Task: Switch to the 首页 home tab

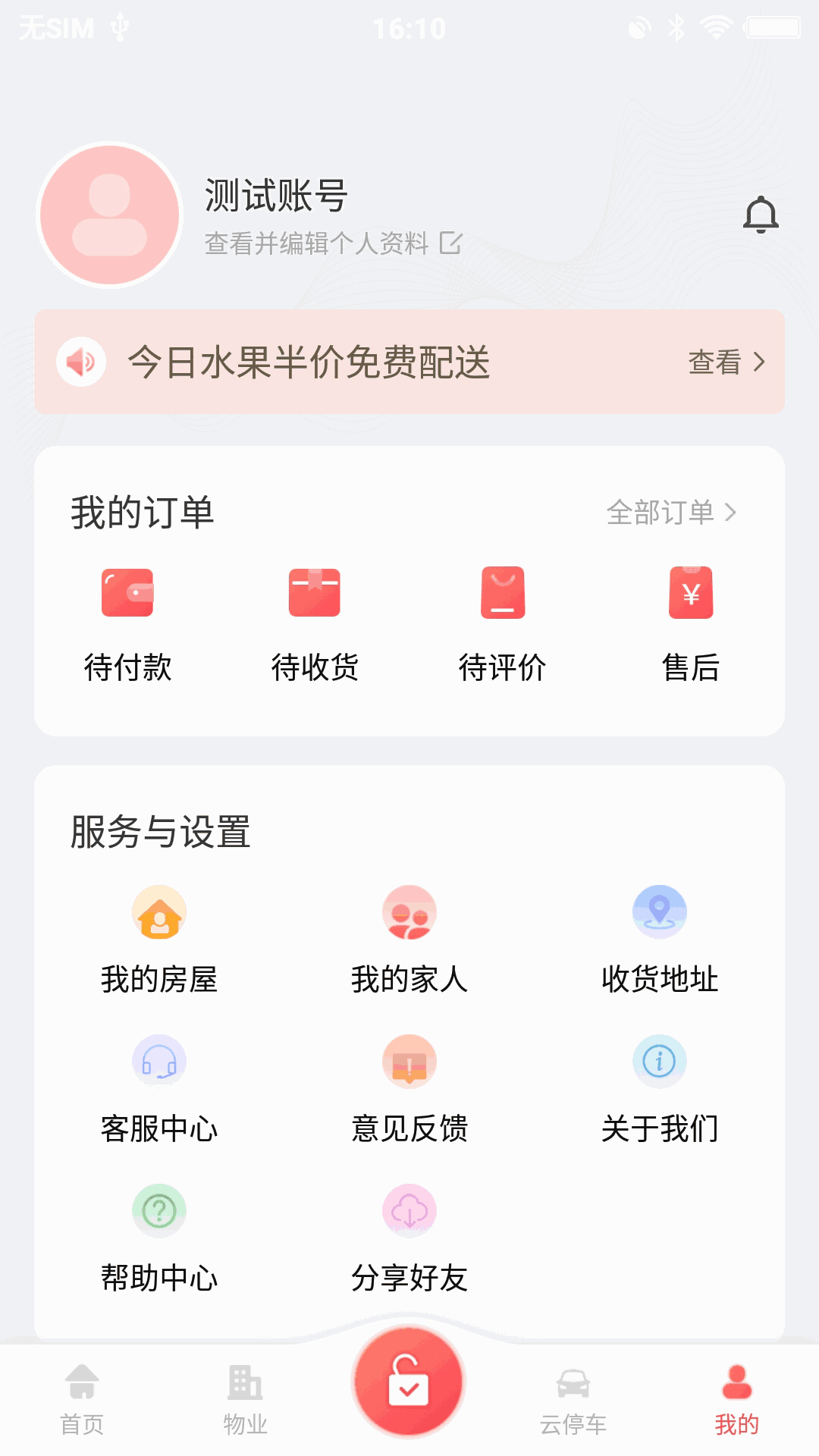Action: coord(82,1399)
